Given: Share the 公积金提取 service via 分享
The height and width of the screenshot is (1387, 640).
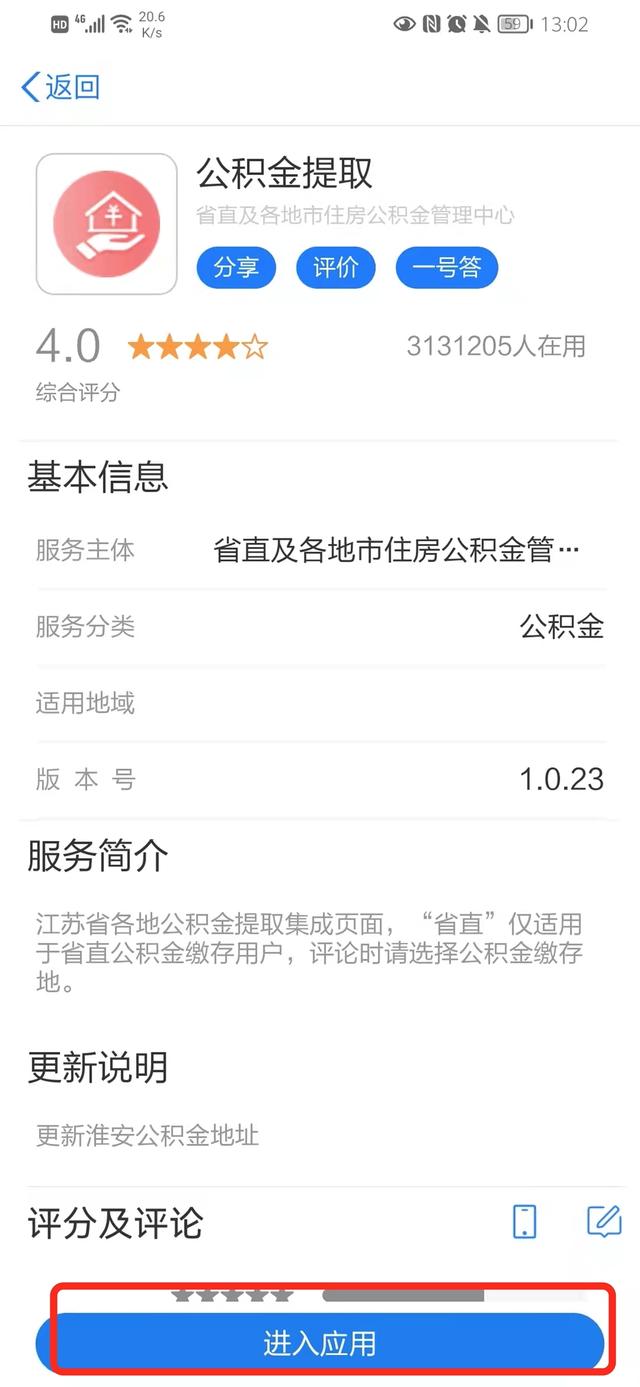Looking at the screenshot, I should (236, 268).
